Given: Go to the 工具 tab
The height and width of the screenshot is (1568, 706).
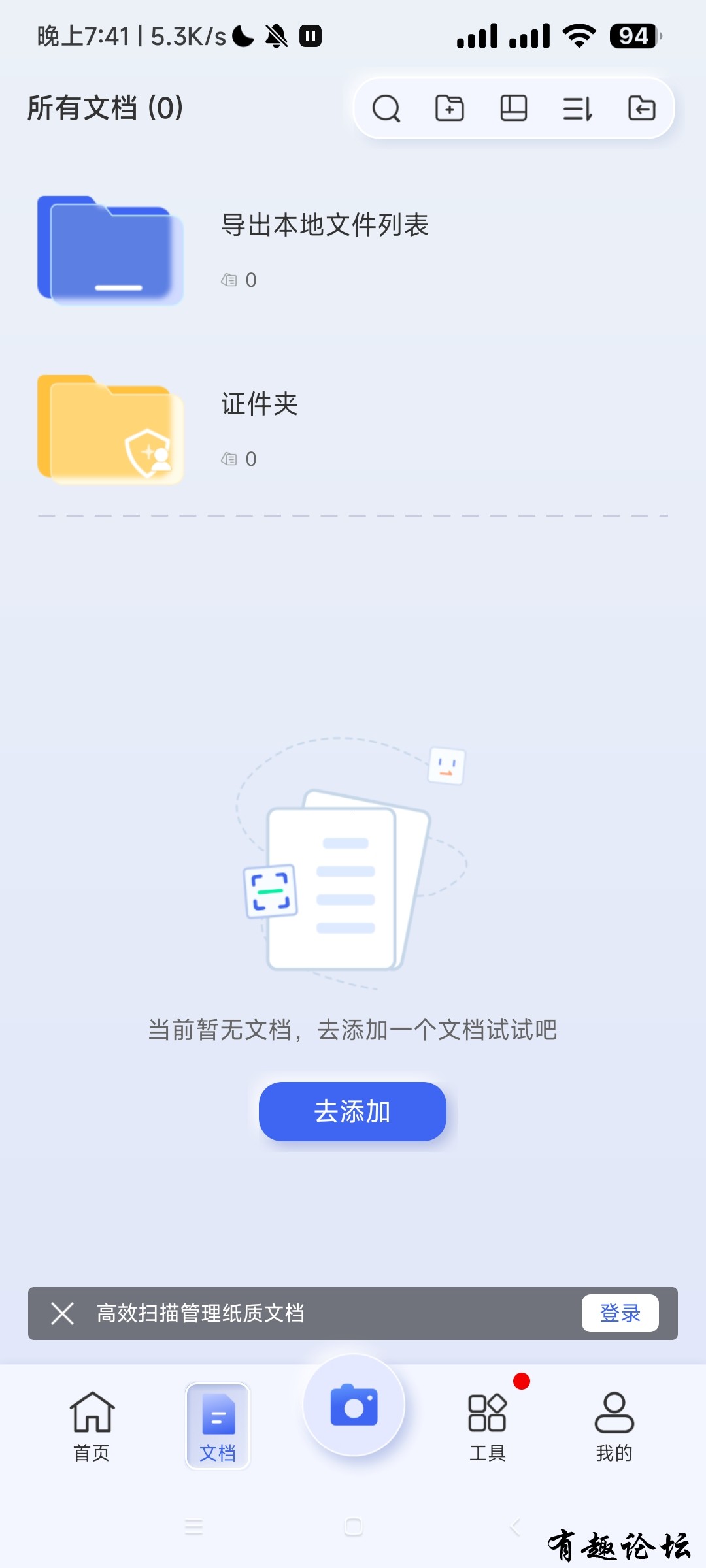Looking at the screenshot, I should click(x=488, y=1426).
